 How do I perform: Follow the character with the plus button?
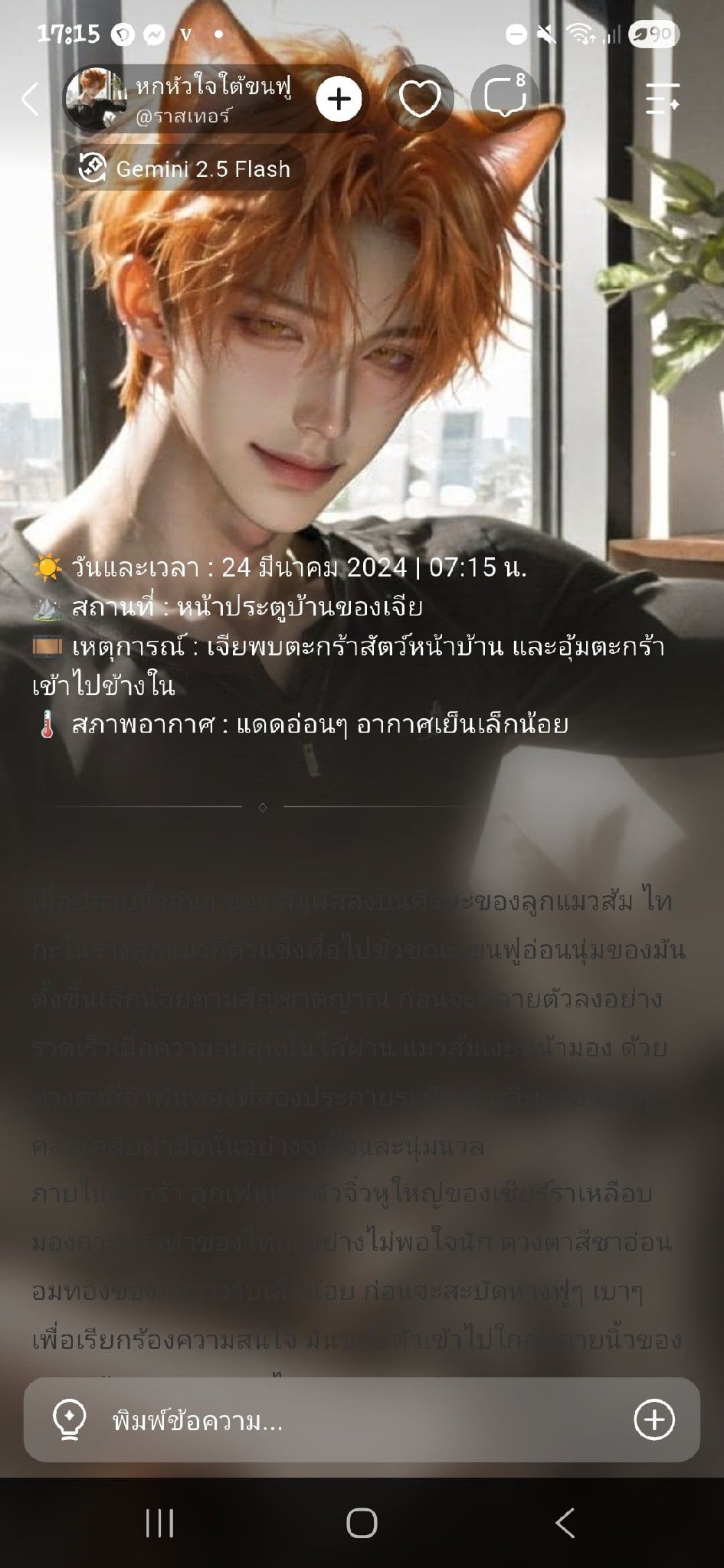(339, 100)
